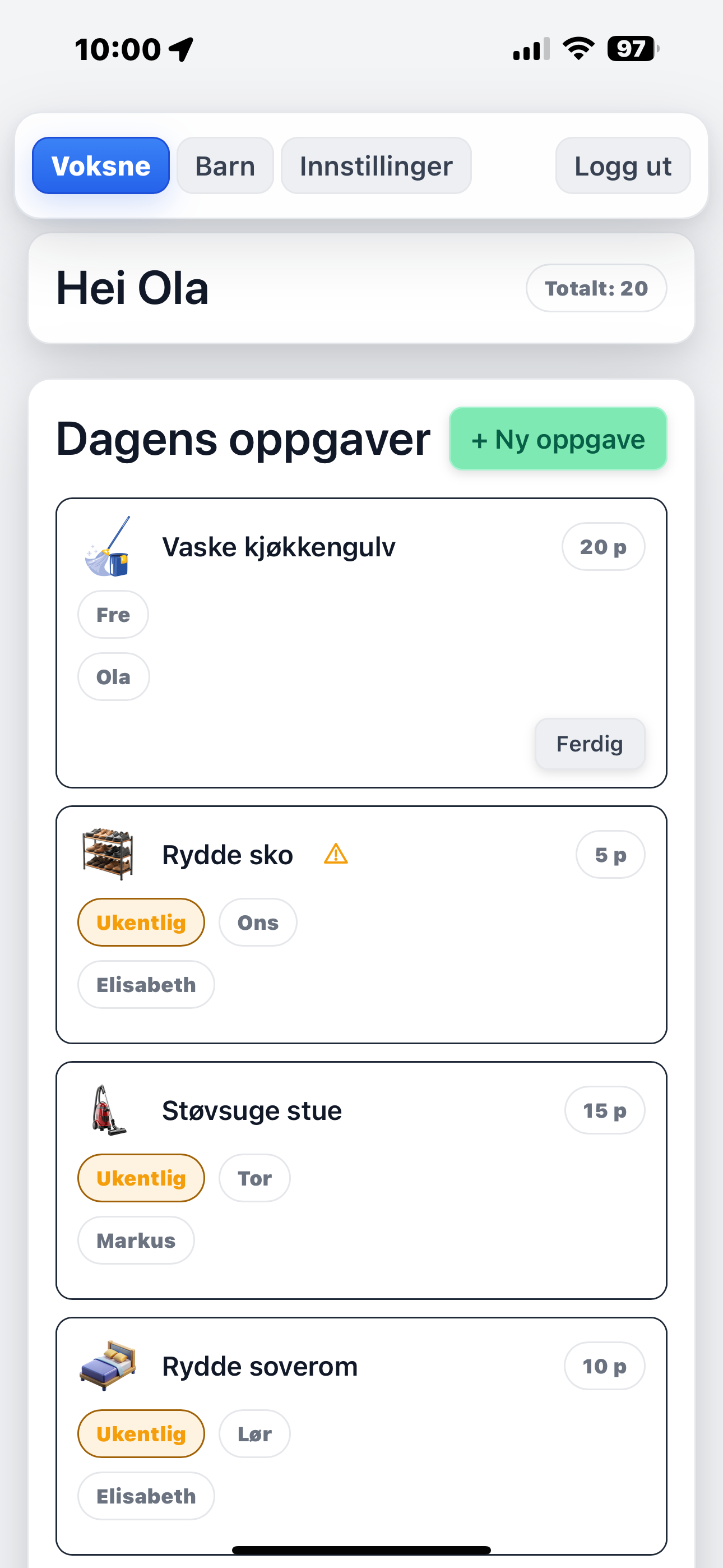Open the Tor day selector for Støvsuge stue
The image size is (723, 1568).
point(254,1177)
